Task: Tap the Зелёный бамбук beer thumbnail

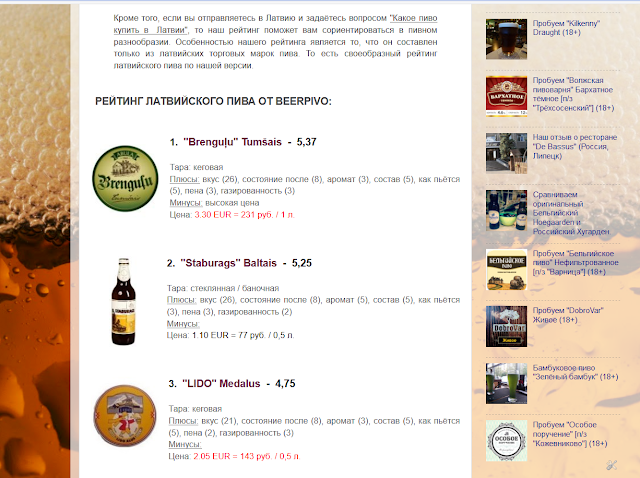Action: pyautogui.click(x=506, y=382)
